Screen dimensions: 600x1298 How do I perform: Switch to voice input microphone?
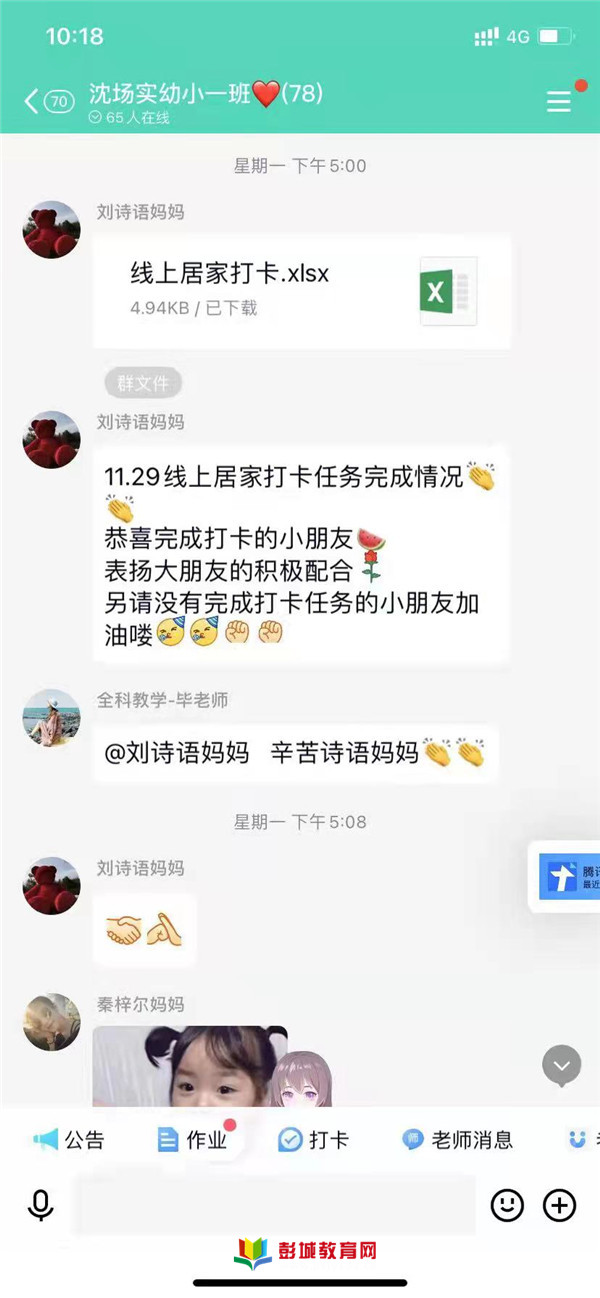[41, 1206]
